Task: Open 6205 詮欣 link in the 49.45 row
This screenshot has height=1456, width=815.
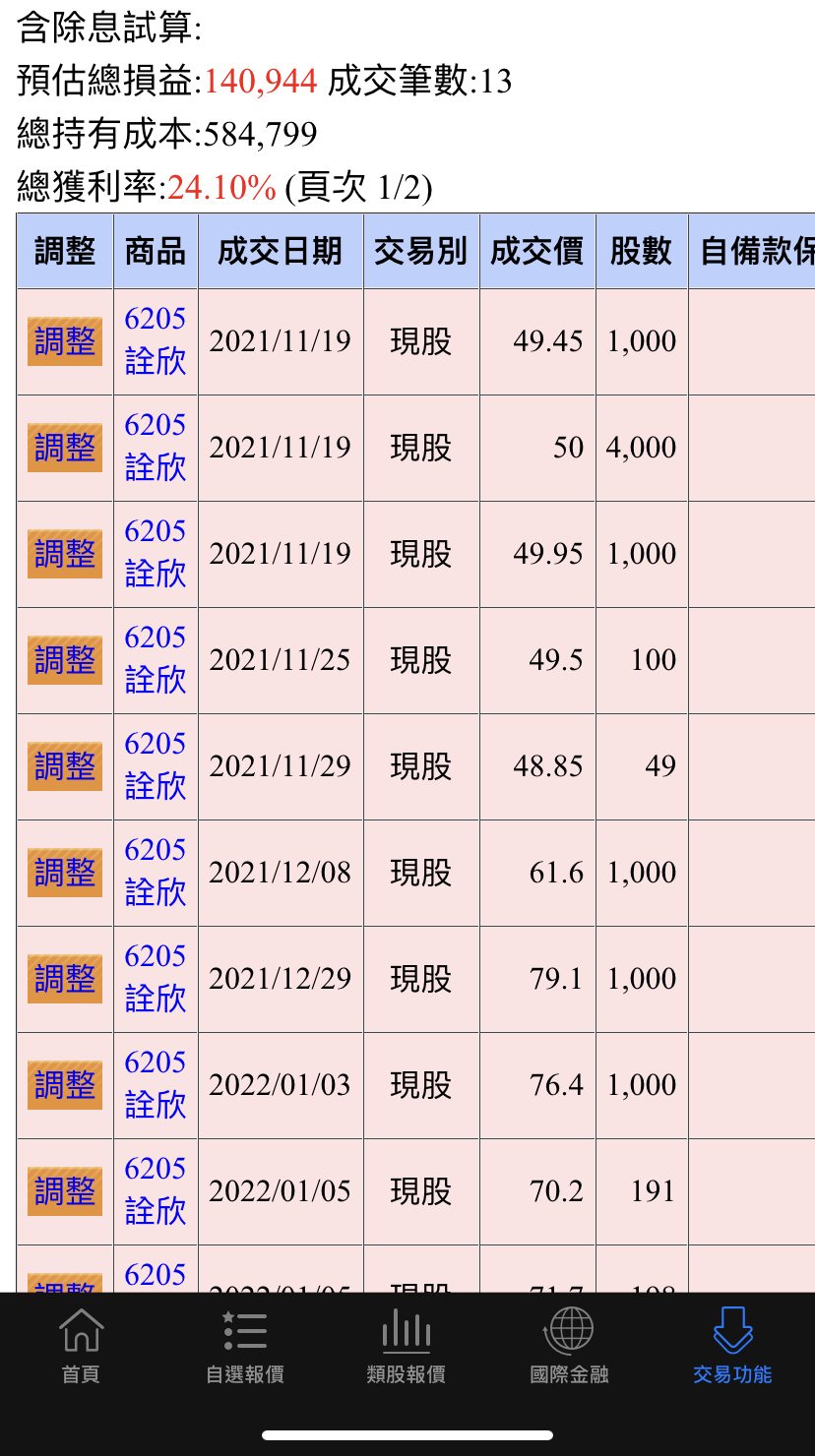Action: pos(156,340)
